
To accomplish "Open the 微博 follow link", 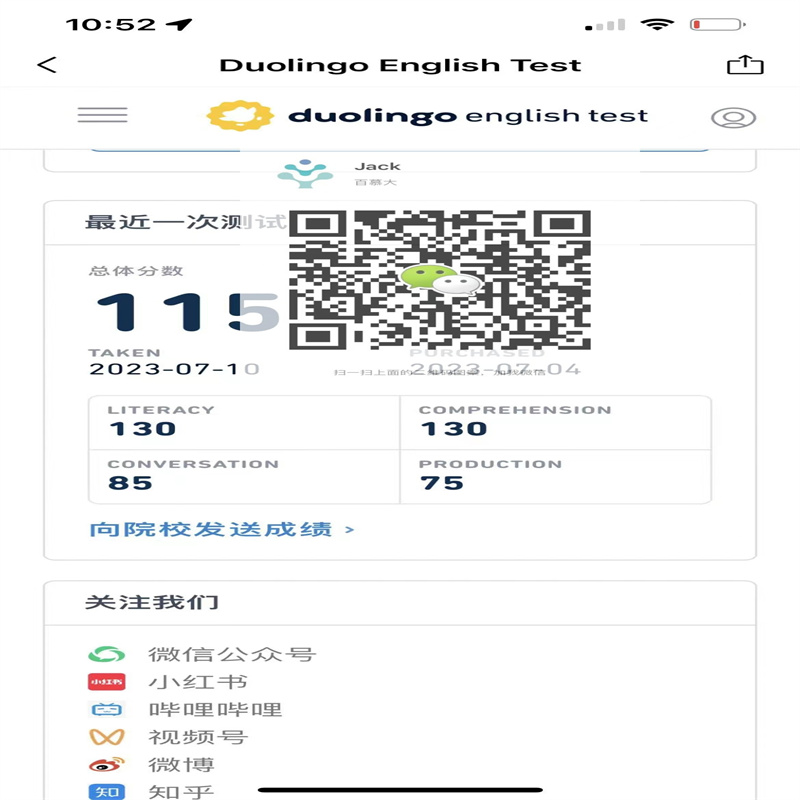I will click(x=180, y=765).
